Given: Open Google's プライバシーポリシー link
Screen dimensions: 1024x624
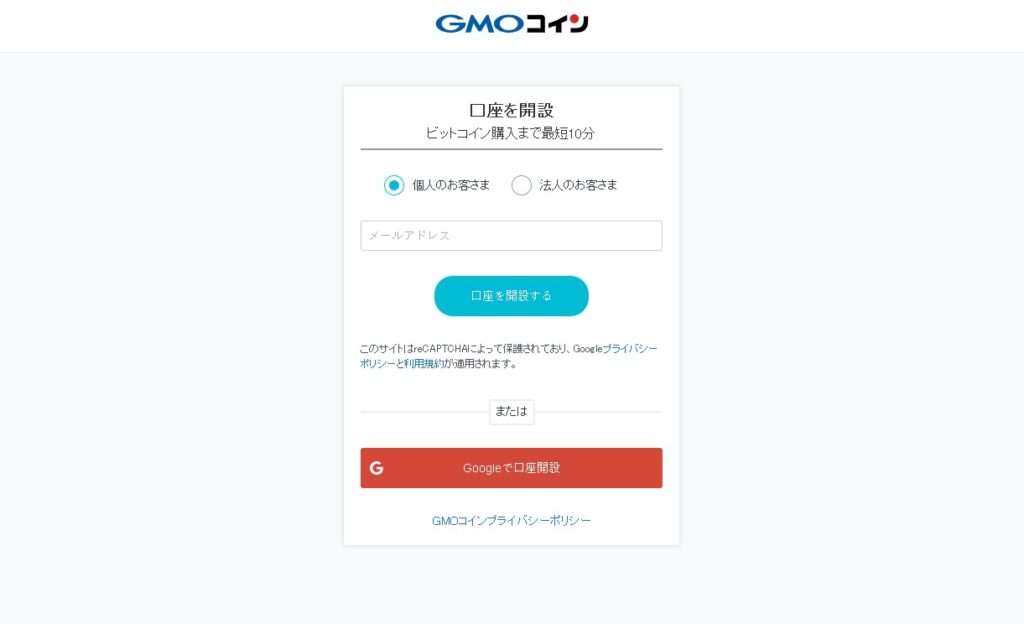Looking at the screenshot, I should [629, 349].
